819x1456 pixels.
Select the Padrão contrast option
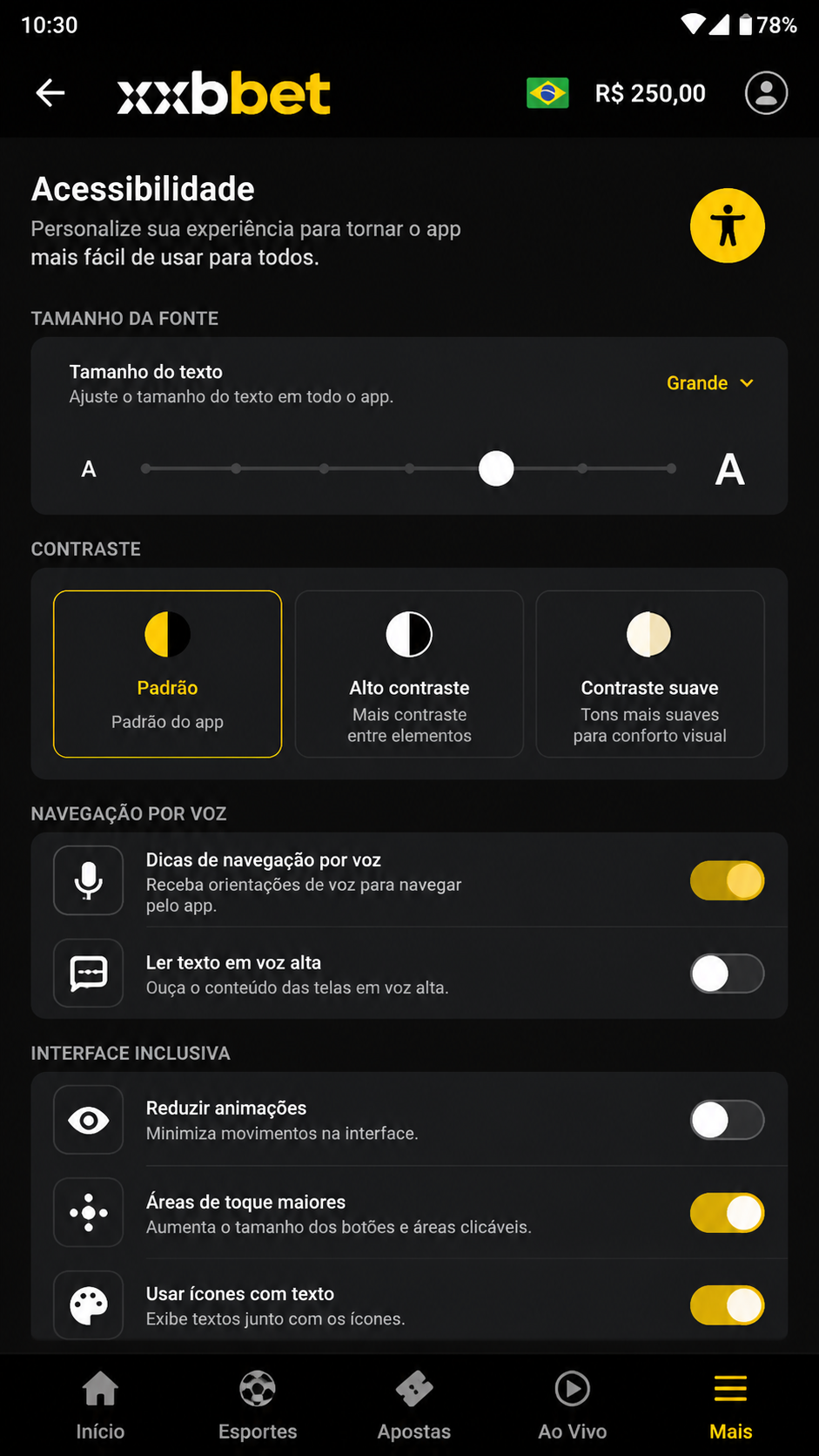pos(167,674)
